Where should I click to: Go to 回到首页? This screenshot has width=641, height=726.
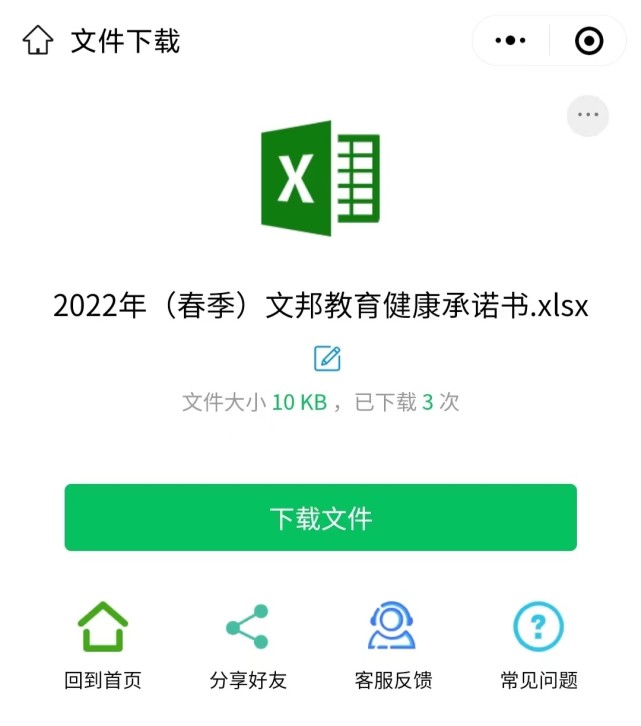[x=103, y=646]
